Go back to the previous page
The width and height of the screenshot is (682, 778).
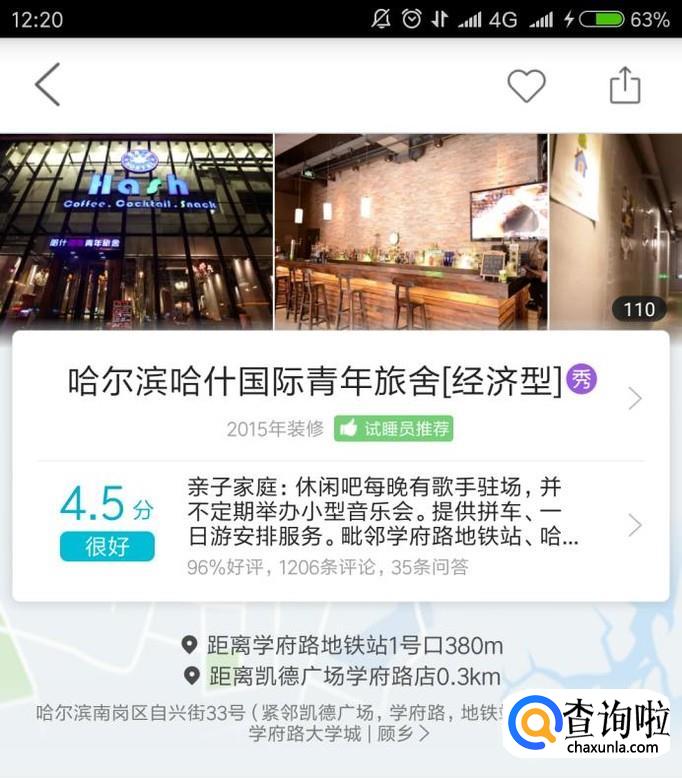pos(47,85)
